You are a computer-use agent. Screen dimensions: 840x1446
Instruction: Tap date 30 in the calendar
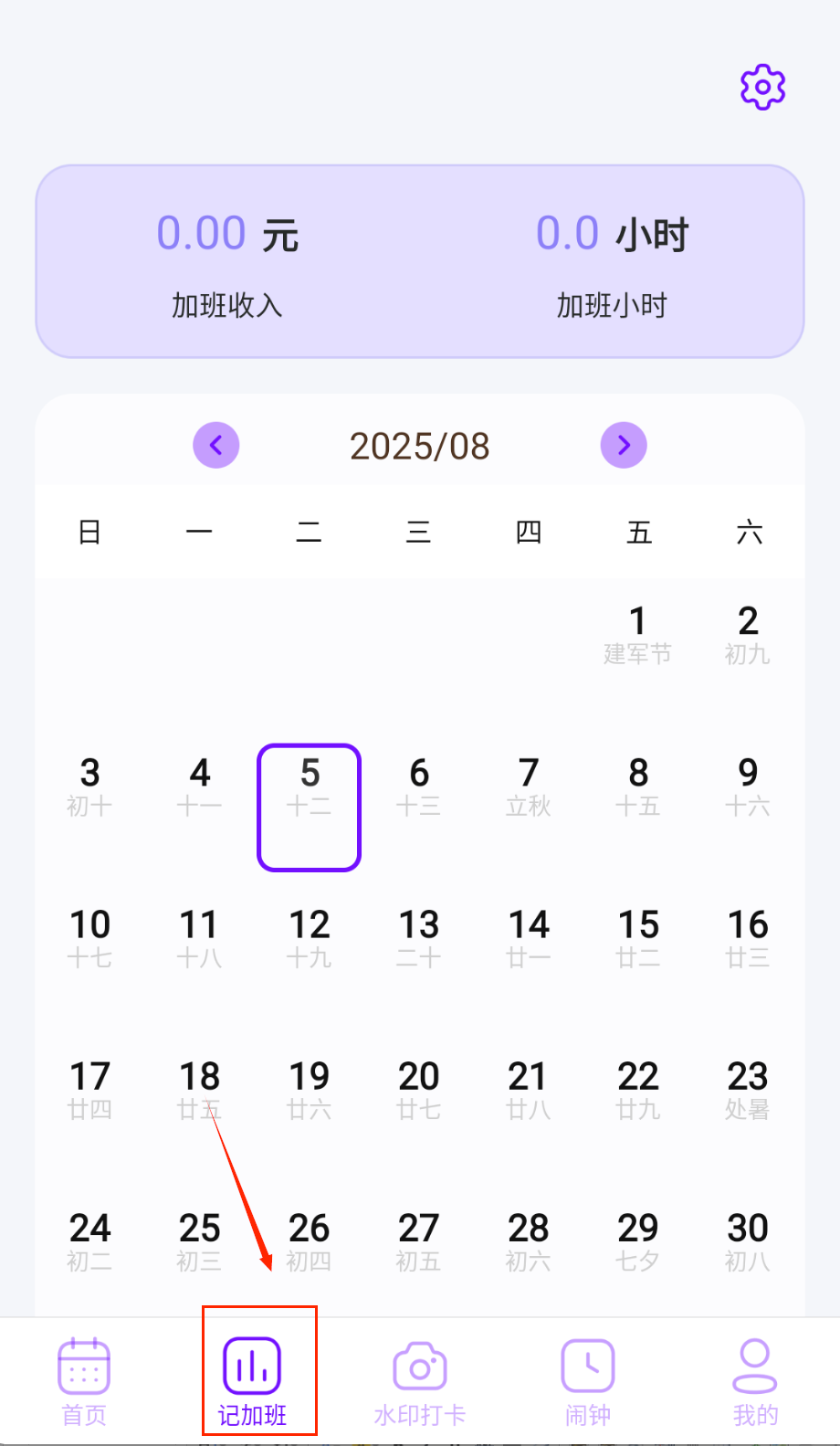tap(748, 1241)
